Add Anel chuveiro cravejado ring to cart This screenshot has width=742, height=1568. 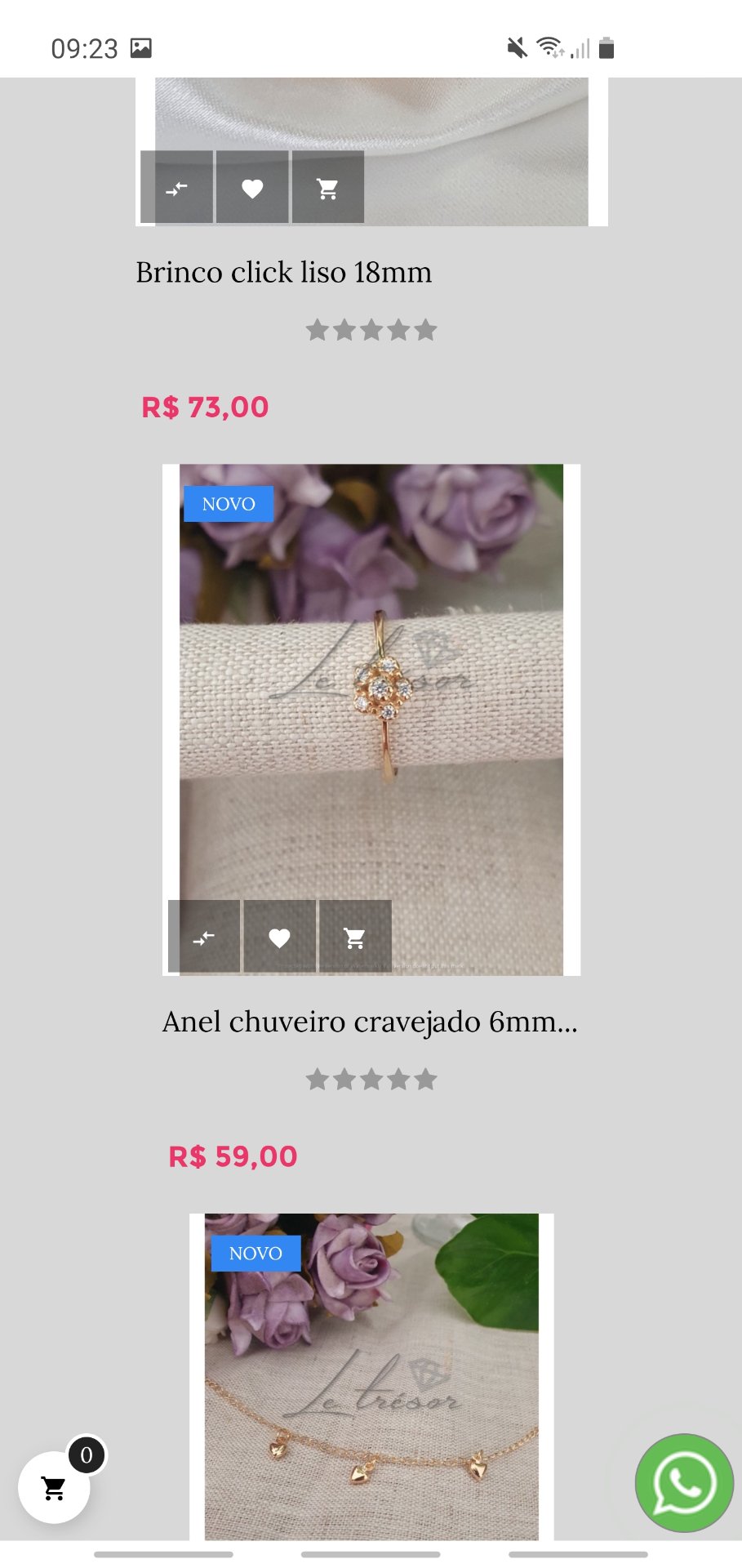point(354,937)
